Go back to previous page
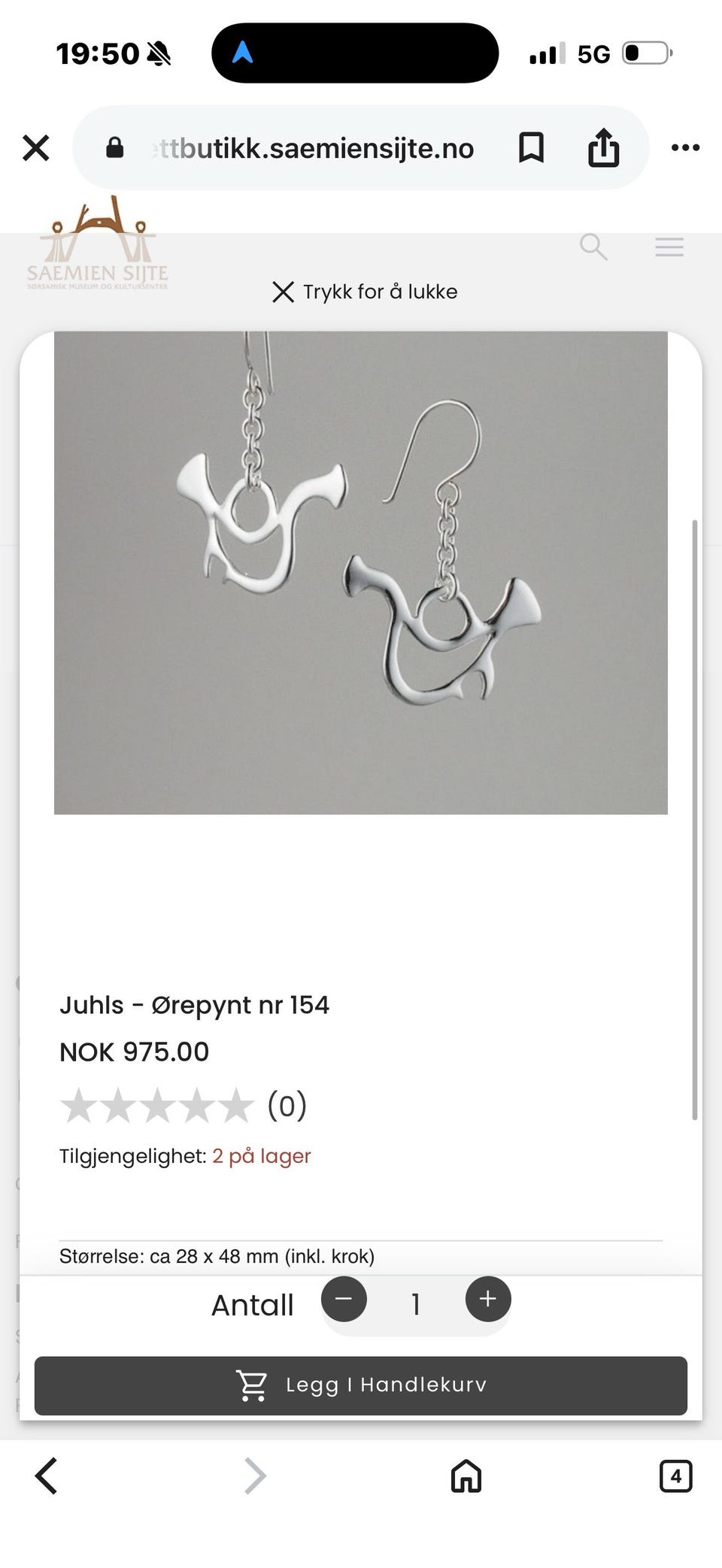 tap(46, 1476)
